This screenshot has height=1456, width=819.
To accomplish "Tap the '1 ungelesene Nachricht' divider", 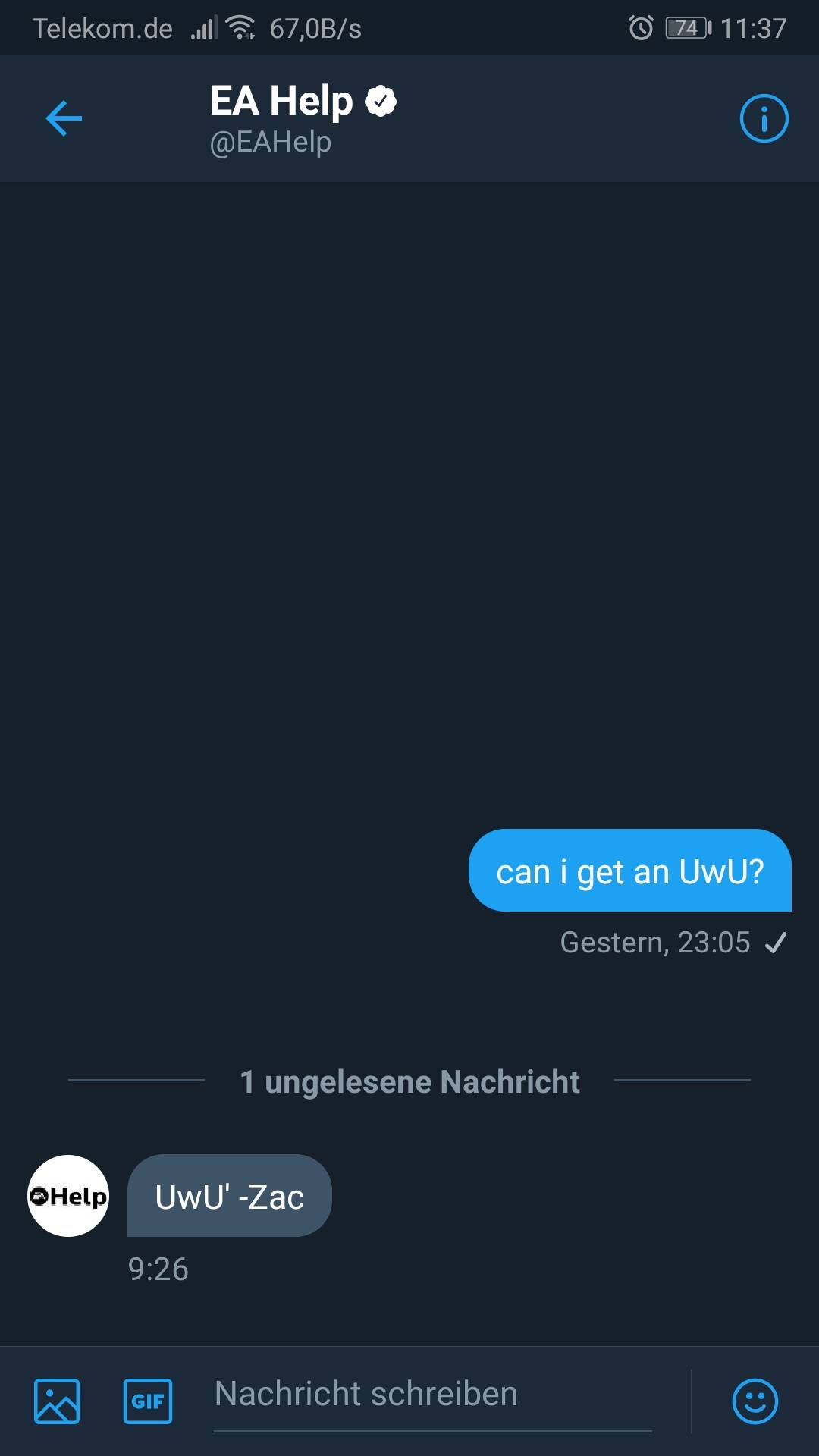I will pyautogui.click(x=409, y=1082).
